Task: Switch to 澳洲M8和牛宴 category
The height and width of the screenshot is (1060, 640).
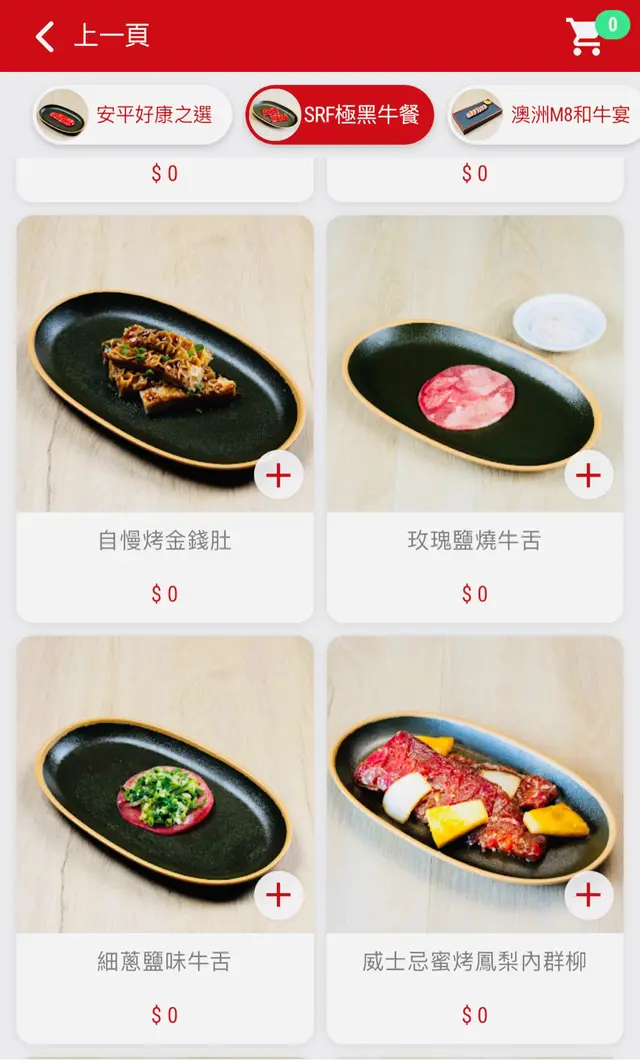Action: coord(545,115)
